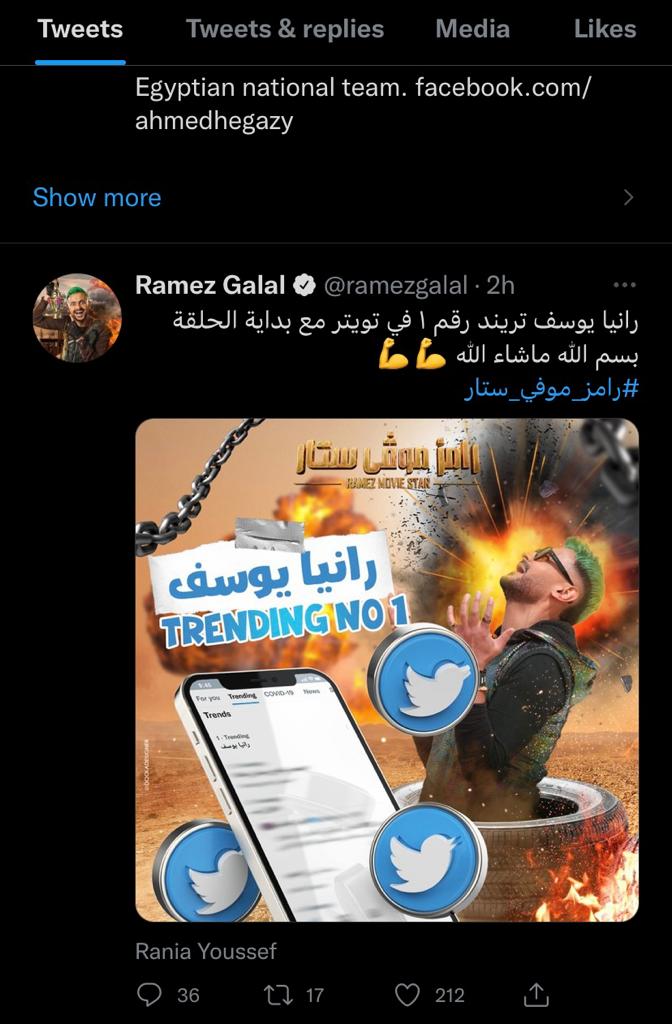
Task: Share Ramez Galal's tweet
Action: [536, 994]
